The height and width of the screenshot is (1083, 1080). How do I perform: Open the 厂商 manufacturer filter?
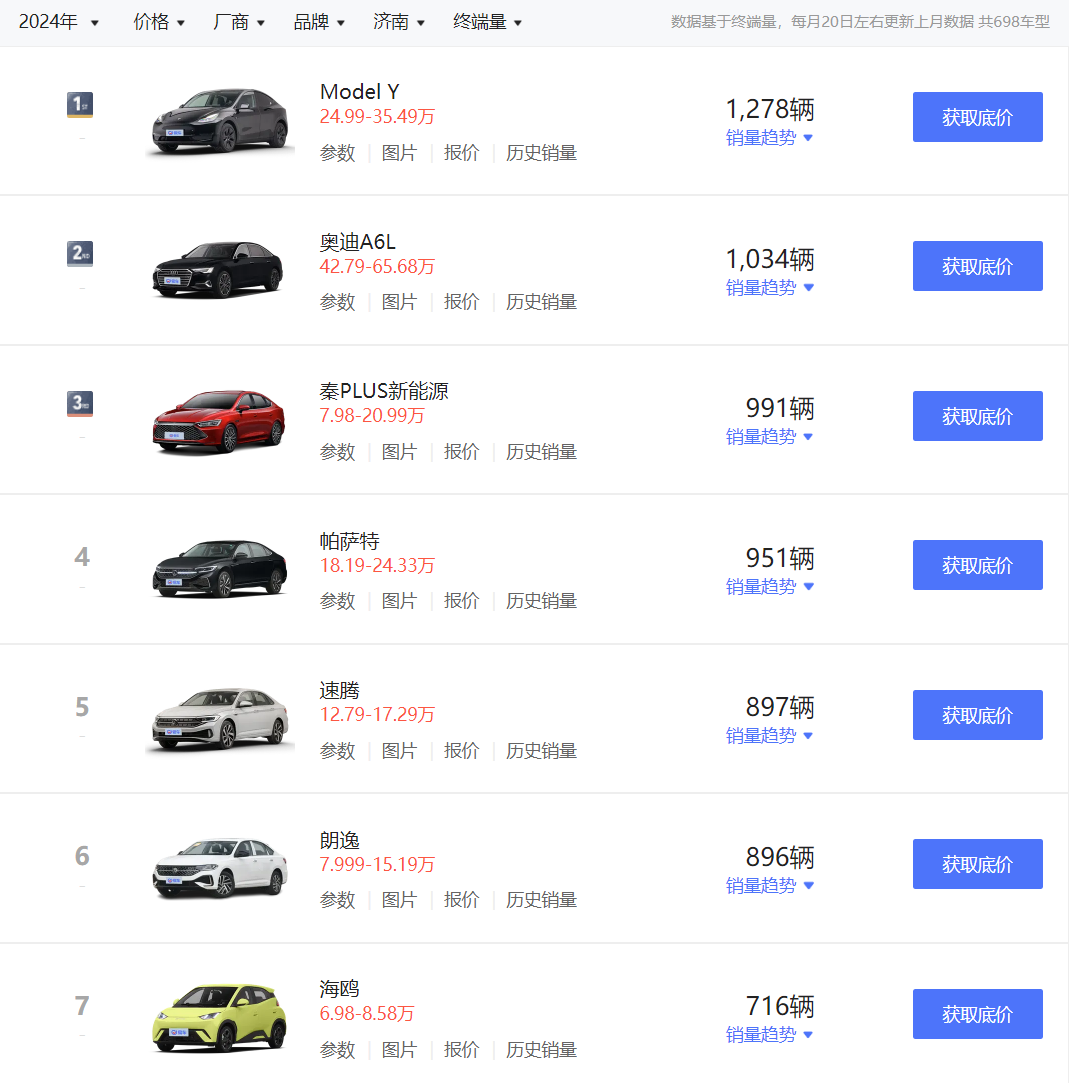[x=239, y=22]
